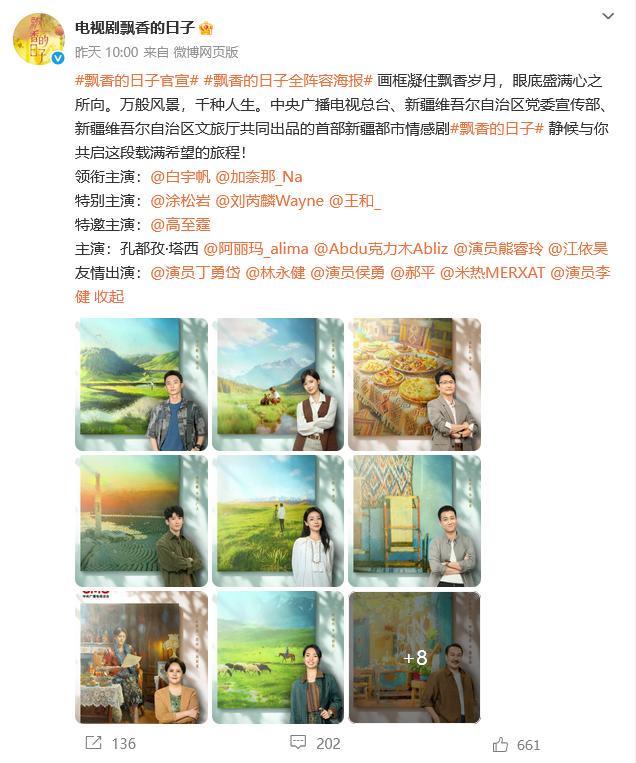Open the post options chevron menu
The height and width of the screenshot is (763, 636).
coord(608,17)
